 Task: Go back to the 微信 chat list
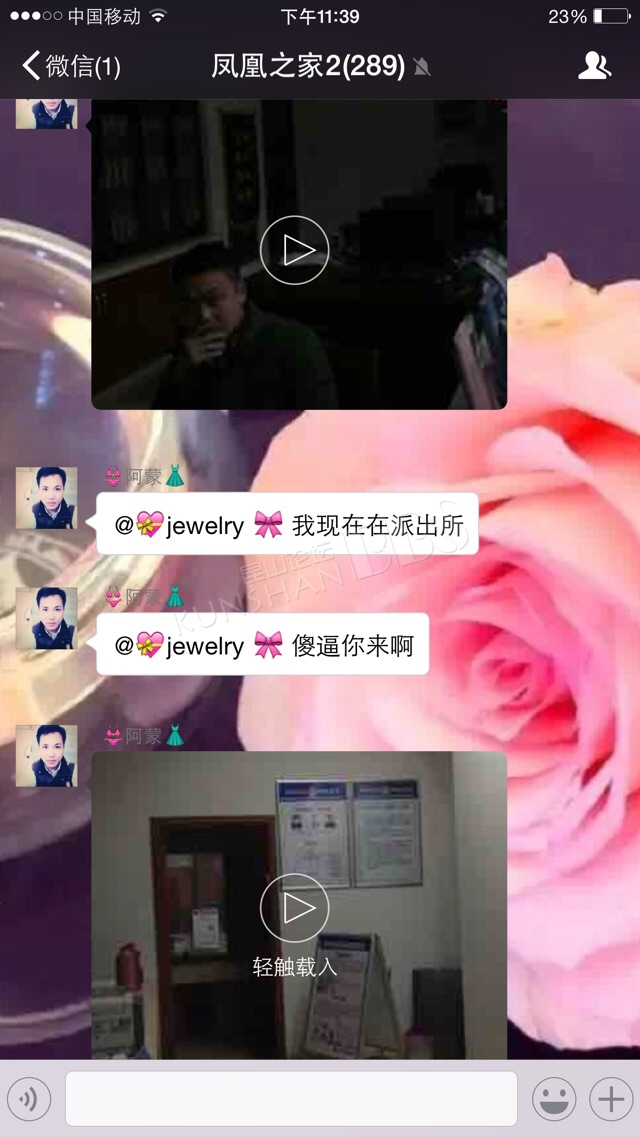(x=71, y=67)
